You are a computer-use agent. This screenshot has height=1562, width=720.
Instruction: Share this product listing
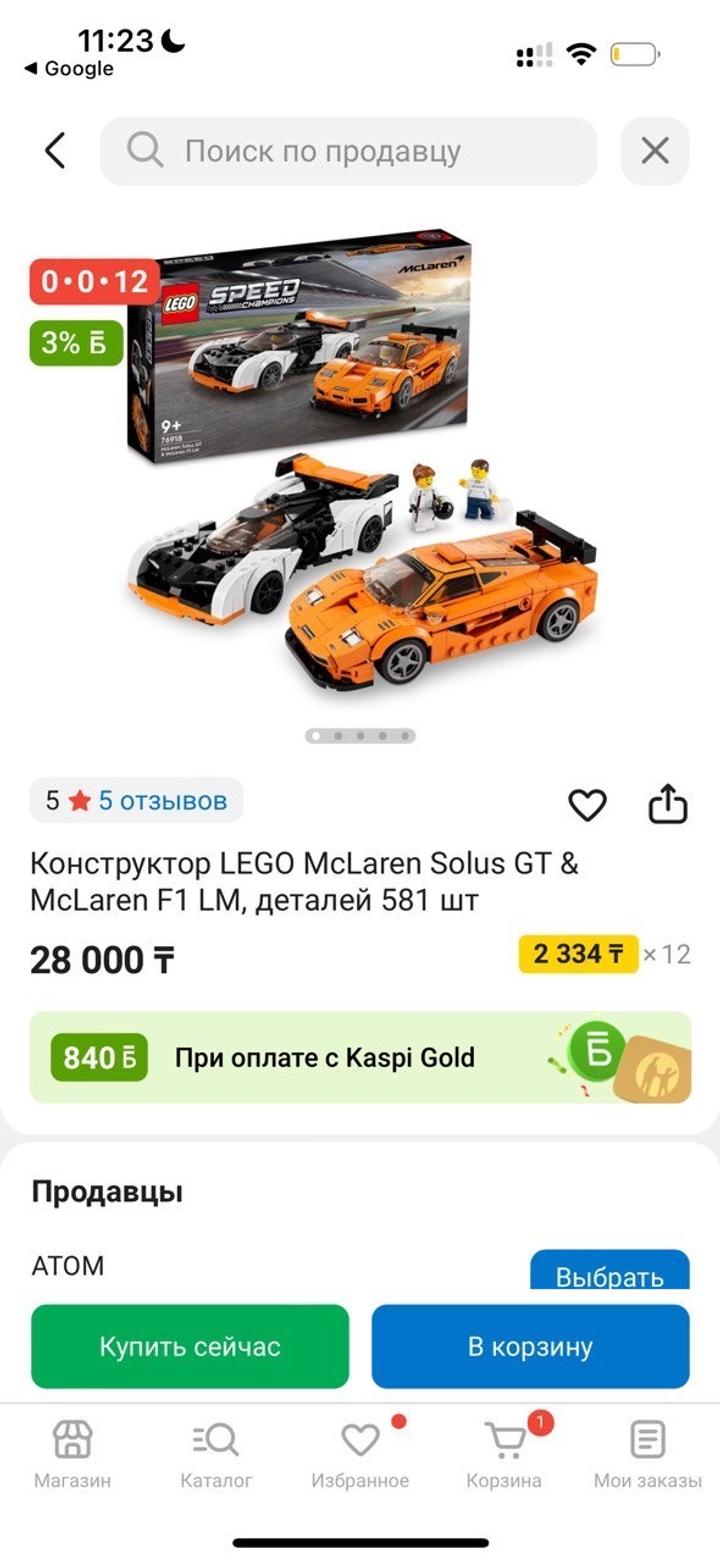tap(668, 803)
